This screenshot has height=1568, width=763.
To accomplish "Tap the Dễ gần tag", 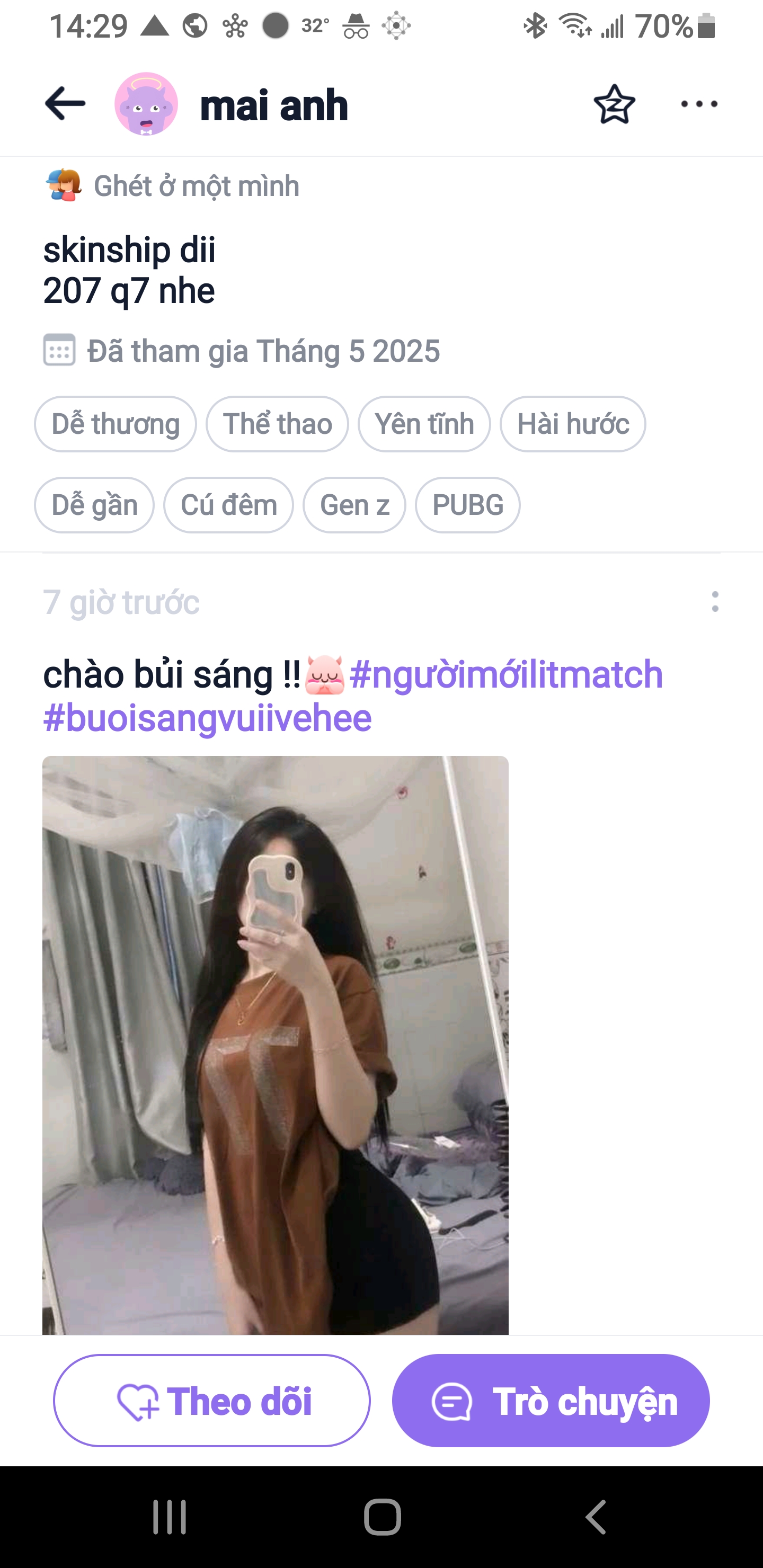I will click(x=94, y=505).
